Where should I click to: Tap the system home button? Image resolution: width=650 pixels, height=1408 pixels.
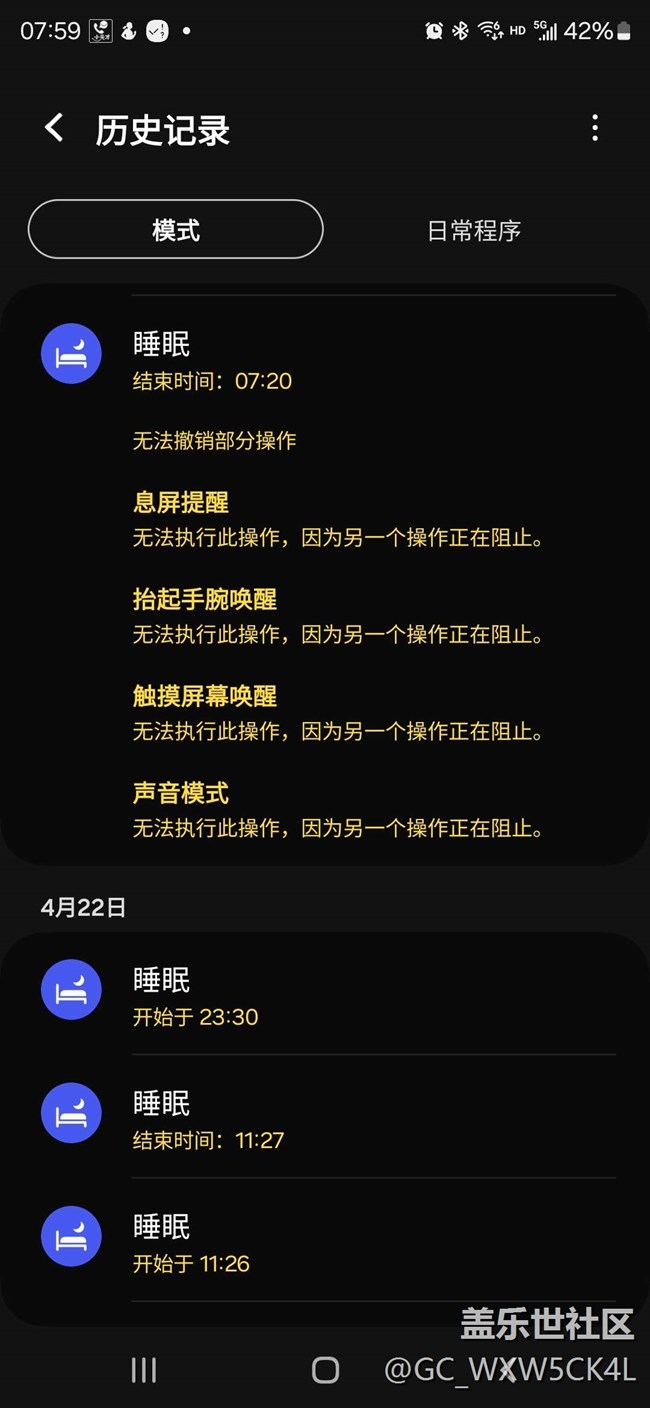coord(325,1370)
